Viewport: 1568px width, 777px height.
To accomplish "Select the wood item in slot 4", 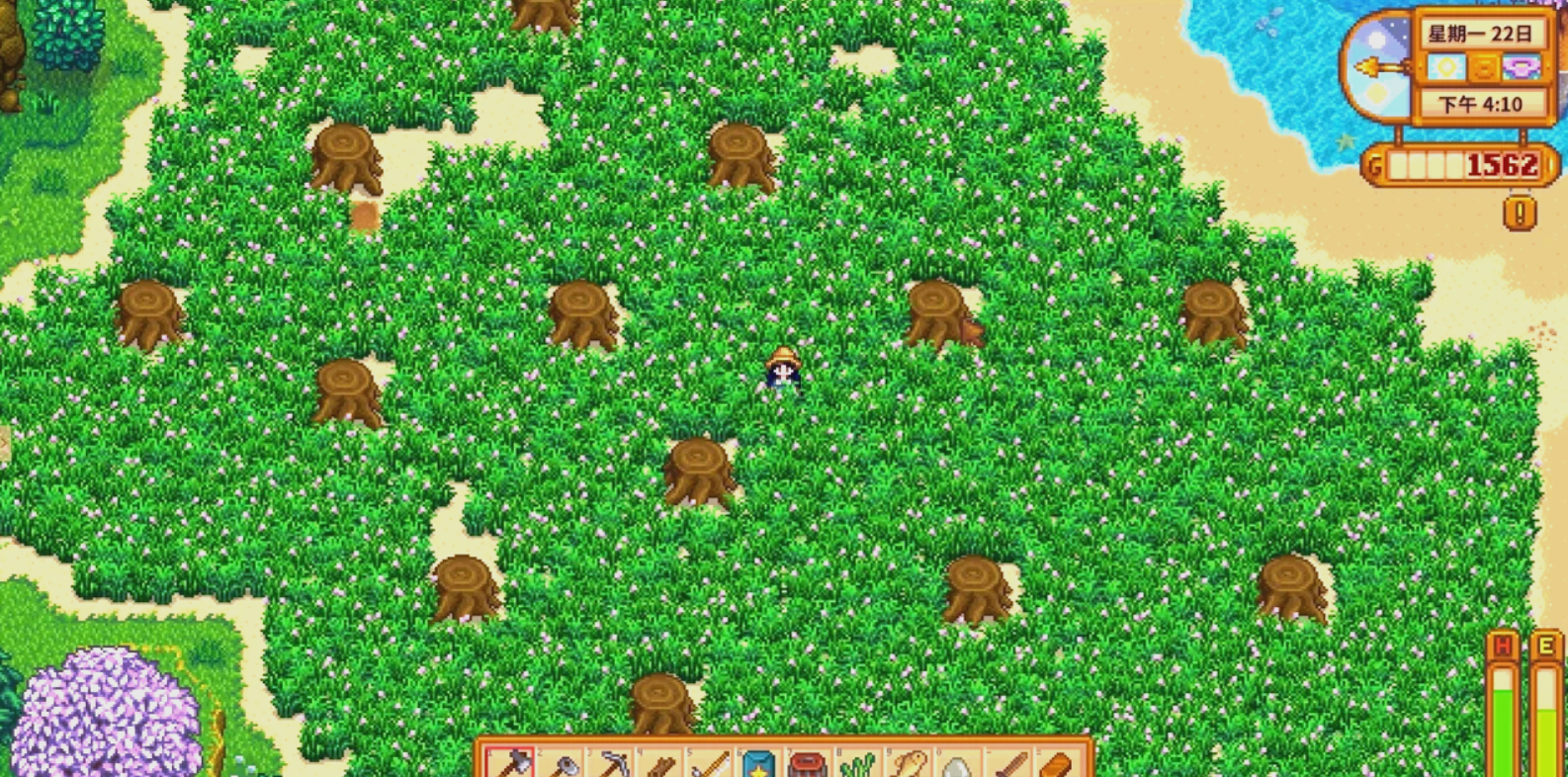I will [x=660, y=764].
